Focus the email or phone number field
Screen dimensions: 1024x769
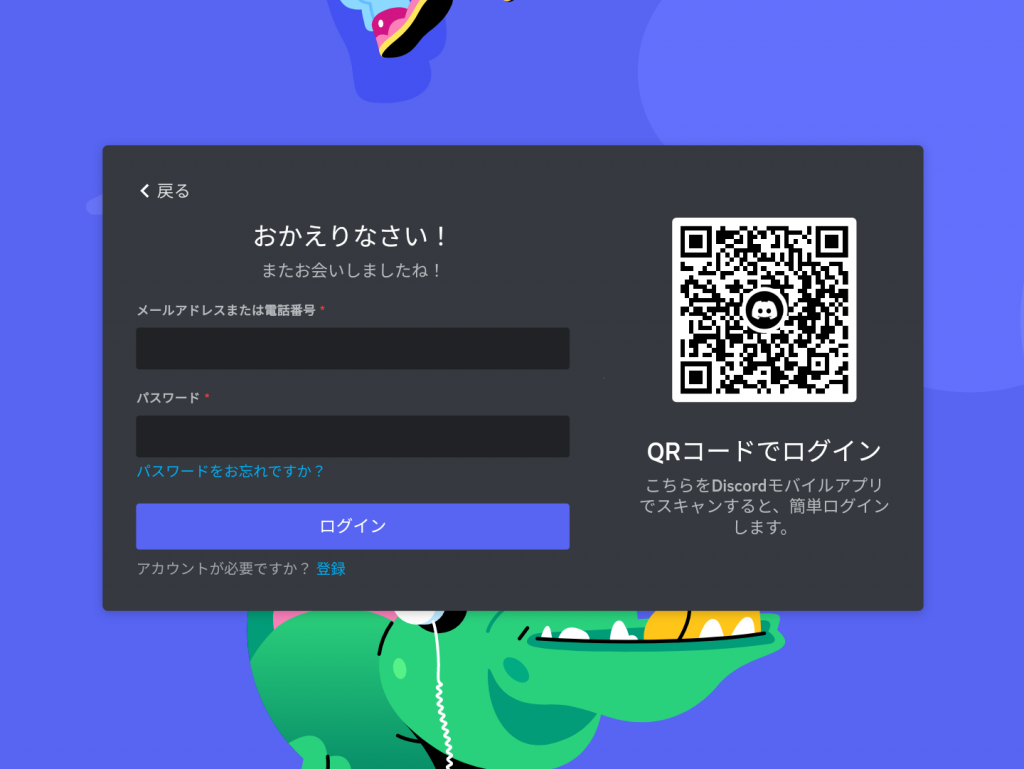click(x=352, y=348)
